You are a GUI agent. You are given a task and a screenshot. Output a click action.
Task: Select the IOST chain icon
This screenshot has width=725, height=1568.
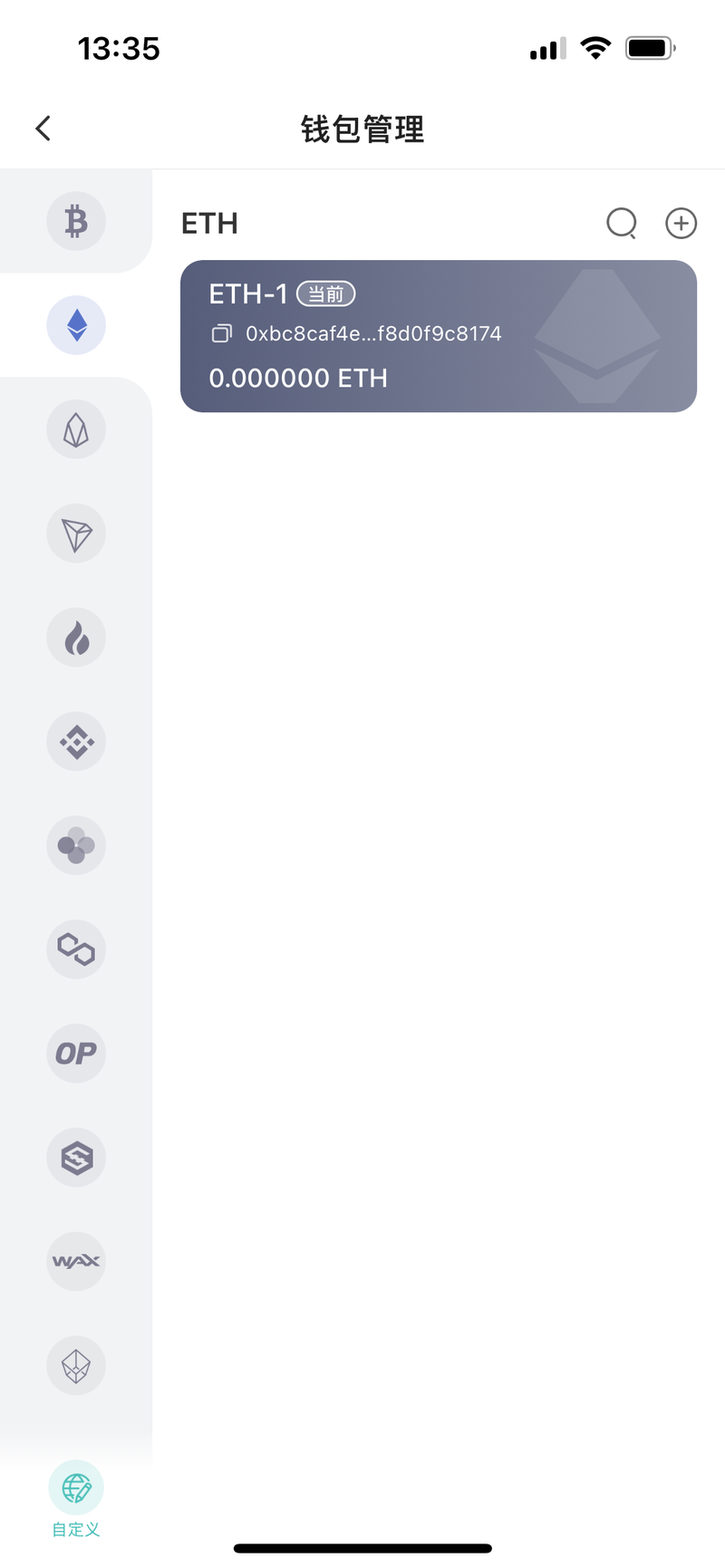coord(76,1158)
